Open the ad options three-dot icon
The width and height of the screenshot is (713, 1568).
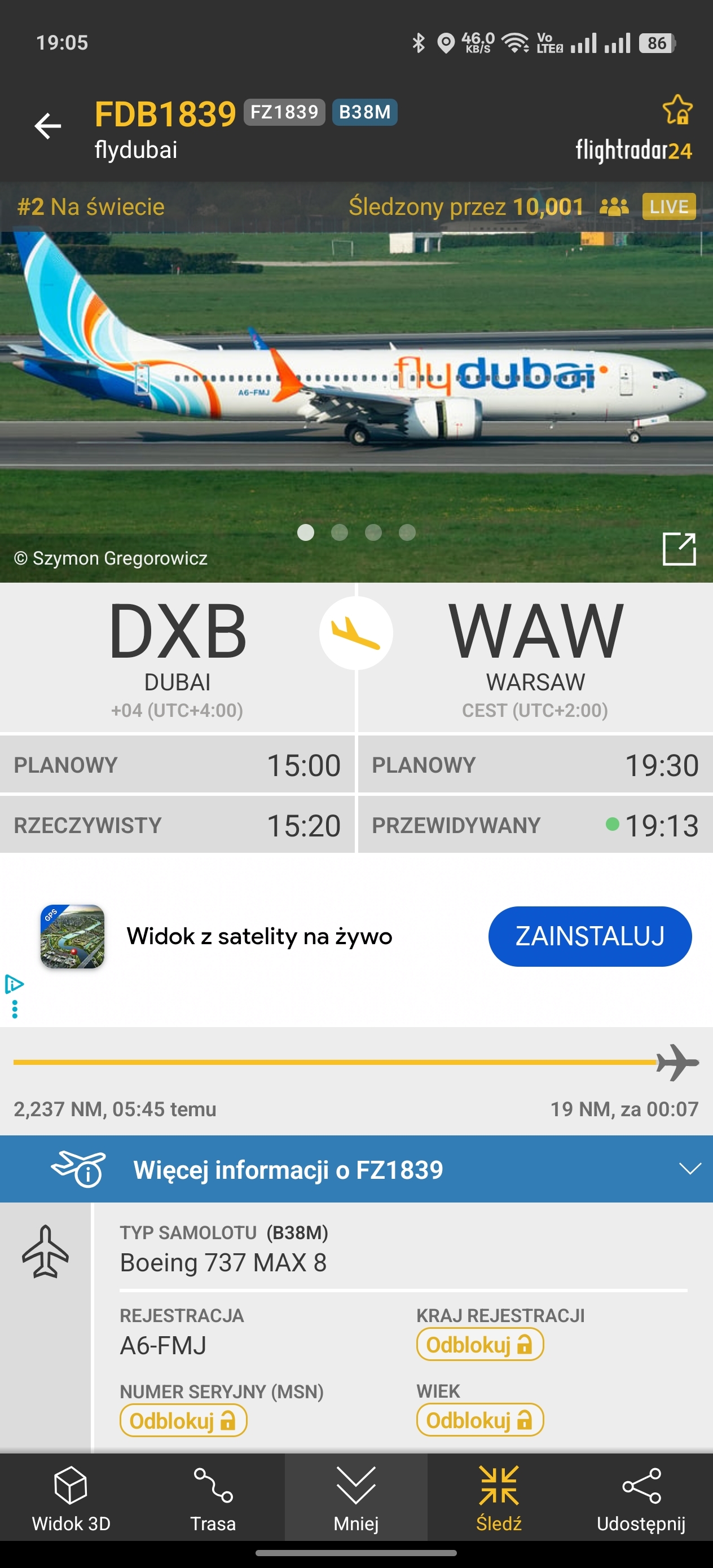[15, 1009]
